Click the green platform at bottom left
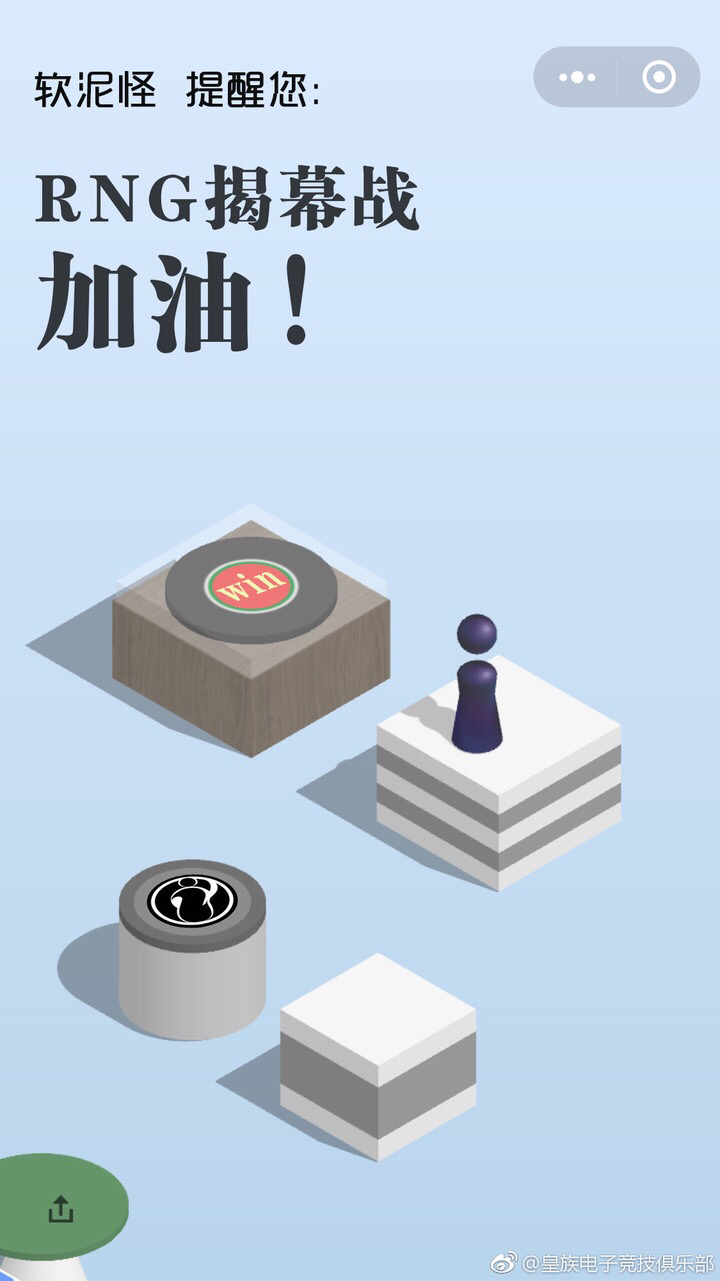Image resolution: width=720 pixels, height=1281 pixels. click(x=55, y=1200)
